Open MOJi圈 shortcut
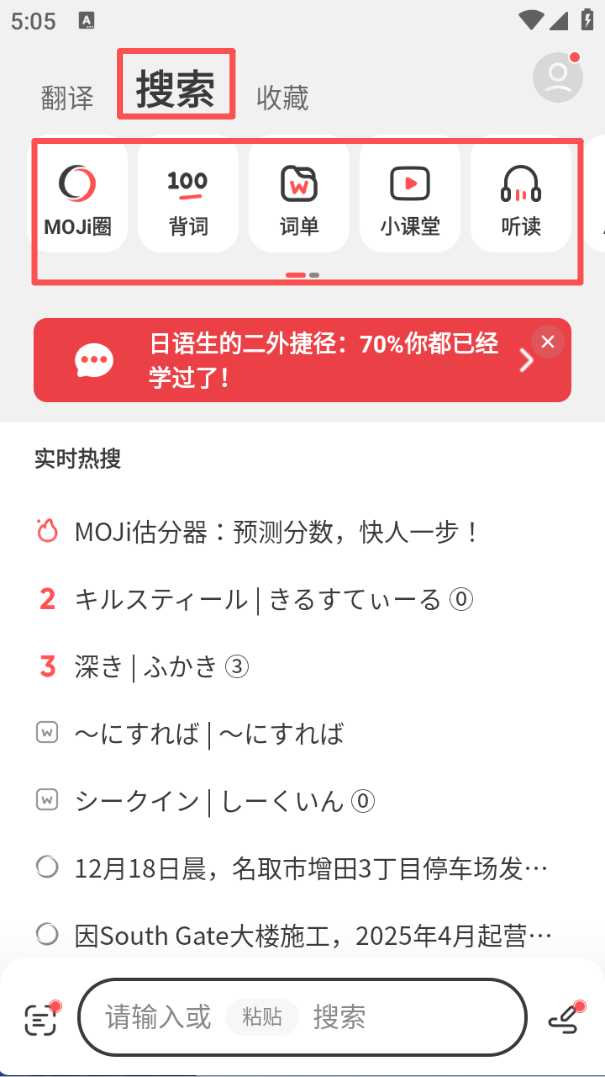This screenshot has width=605, height=1077. tap(78, 197)
